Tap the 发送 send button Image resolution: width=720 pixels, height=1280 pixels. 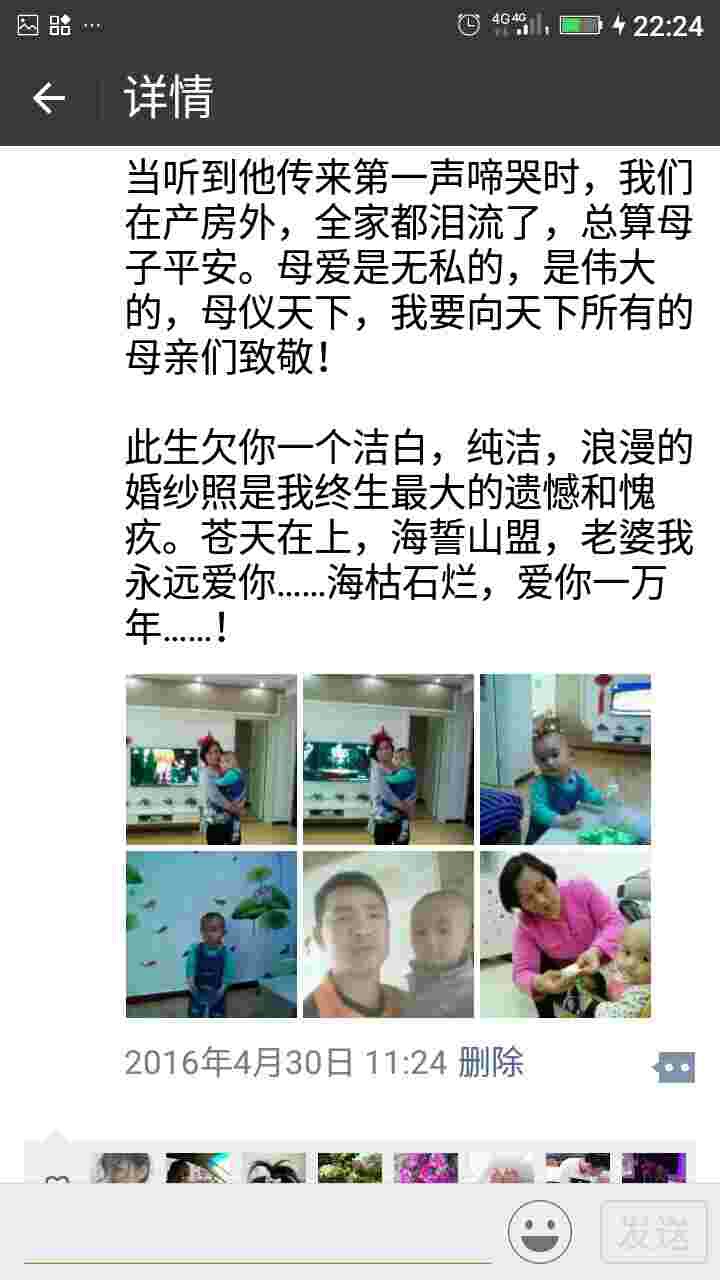(x=653, y=1233)
